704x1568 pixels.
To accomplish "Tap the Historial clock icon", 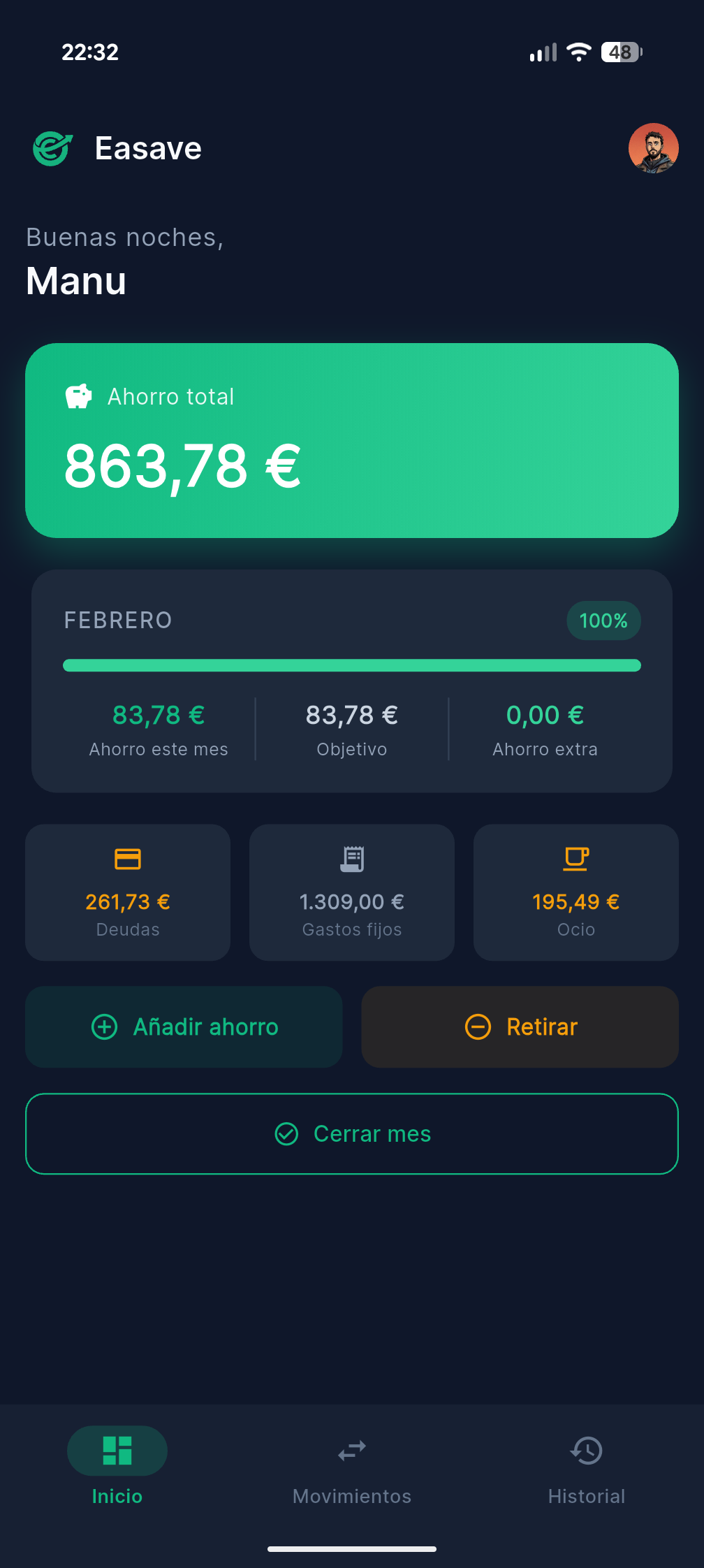I will 586,1451.
